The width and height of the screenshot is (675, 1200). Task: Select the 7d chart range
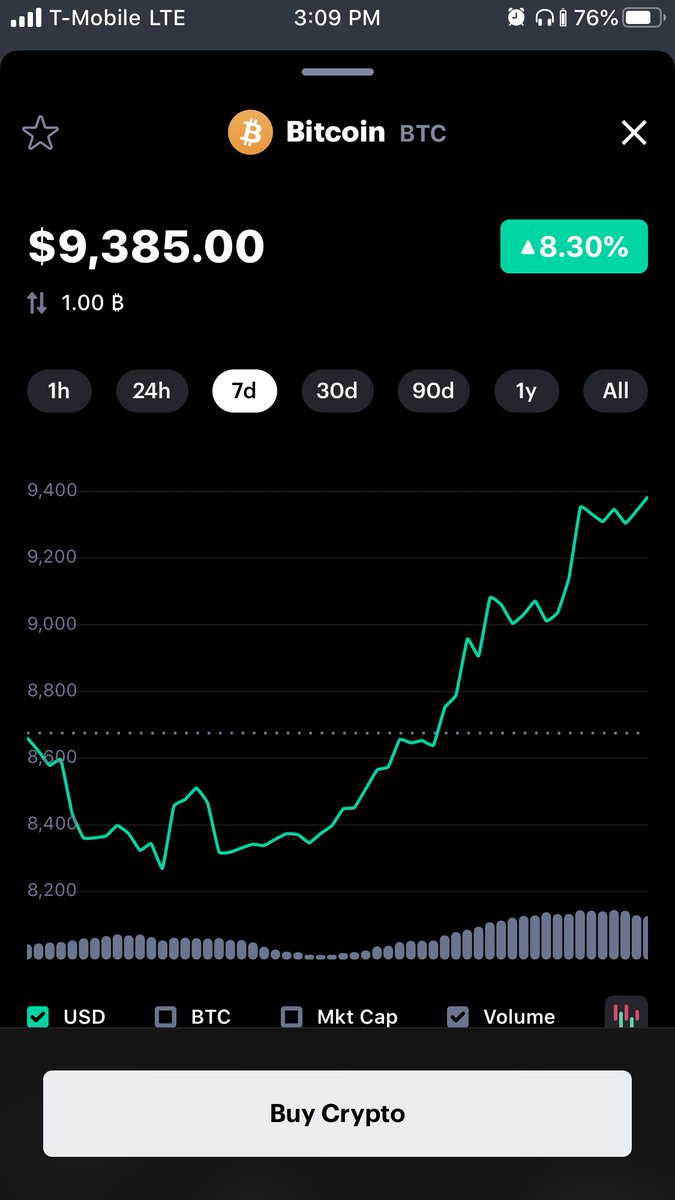click(244, 390)
